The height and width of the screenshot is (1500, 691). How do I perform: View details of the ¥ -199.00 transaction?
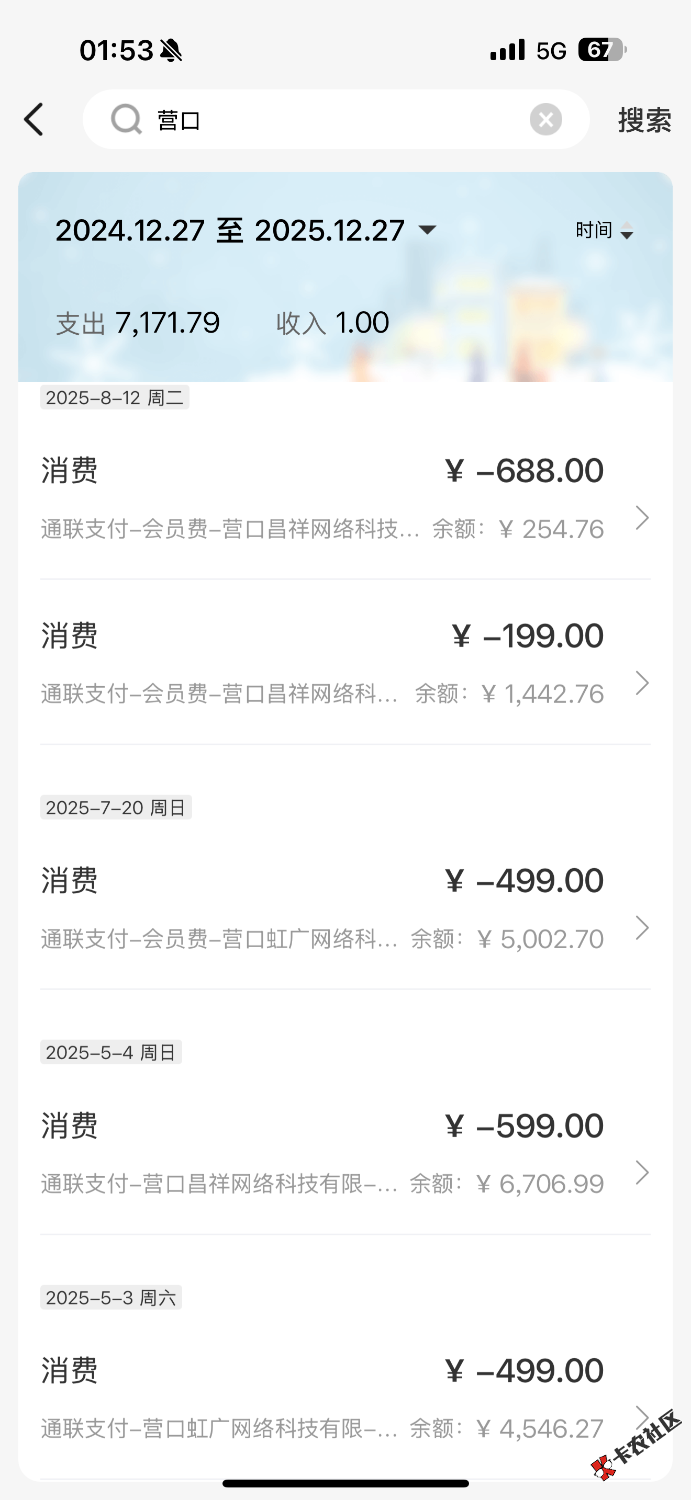[x=345, y=663]
